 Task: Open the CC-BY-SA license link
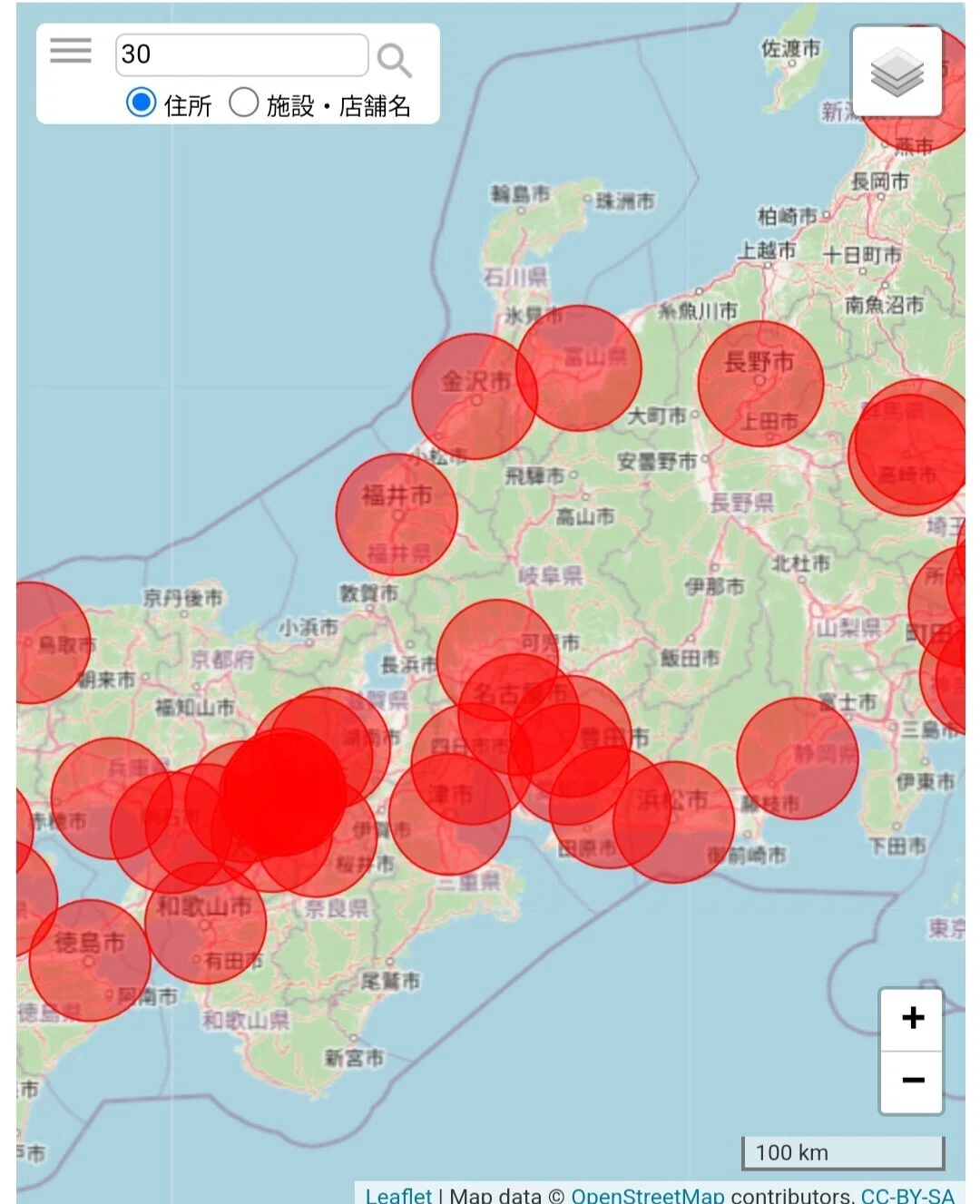pos(907,1195)
